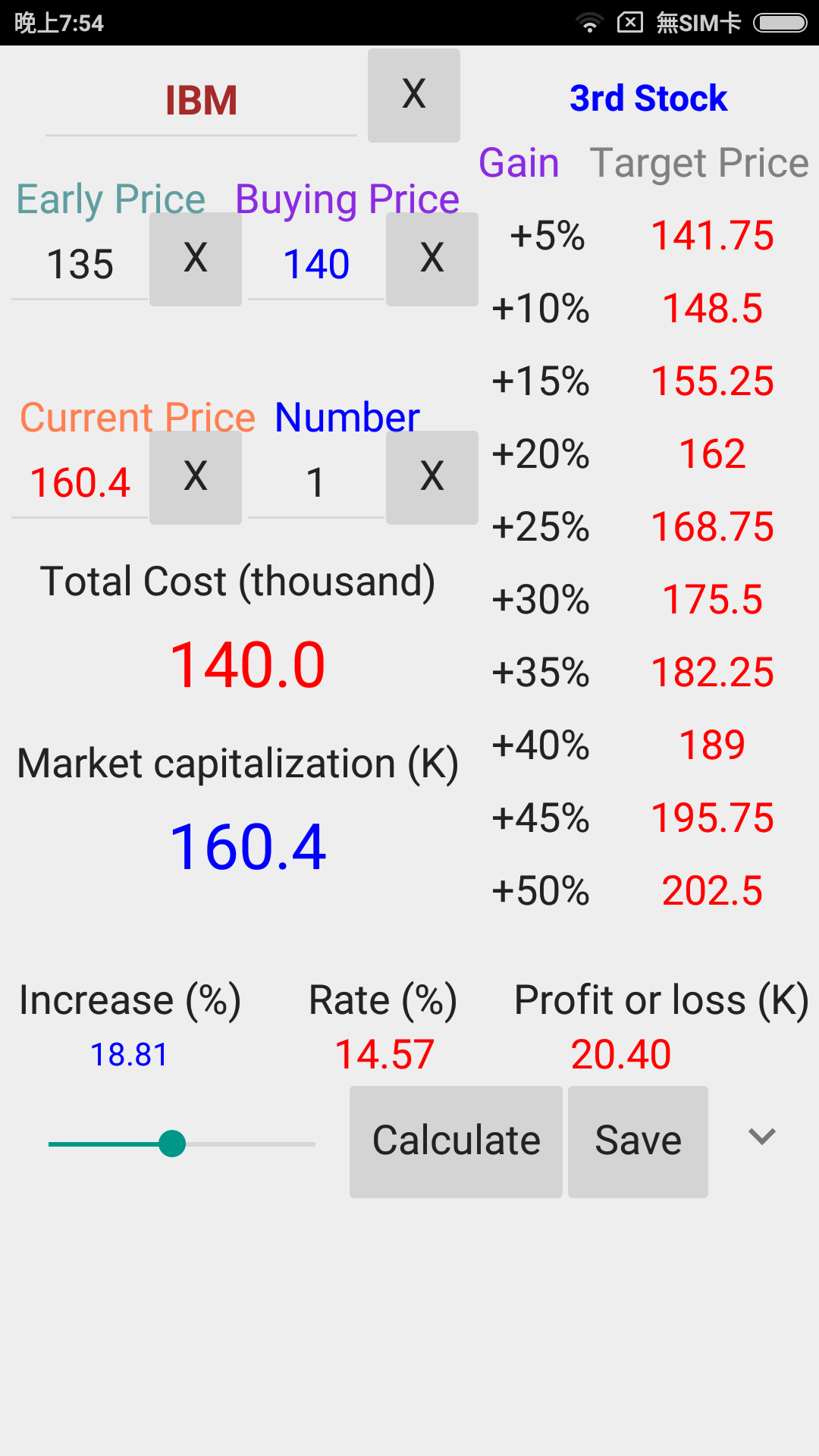The image size is (819, 1456).
Task: Edit the Current Price field showing 160.4
Action: click(x=80, y=483)
